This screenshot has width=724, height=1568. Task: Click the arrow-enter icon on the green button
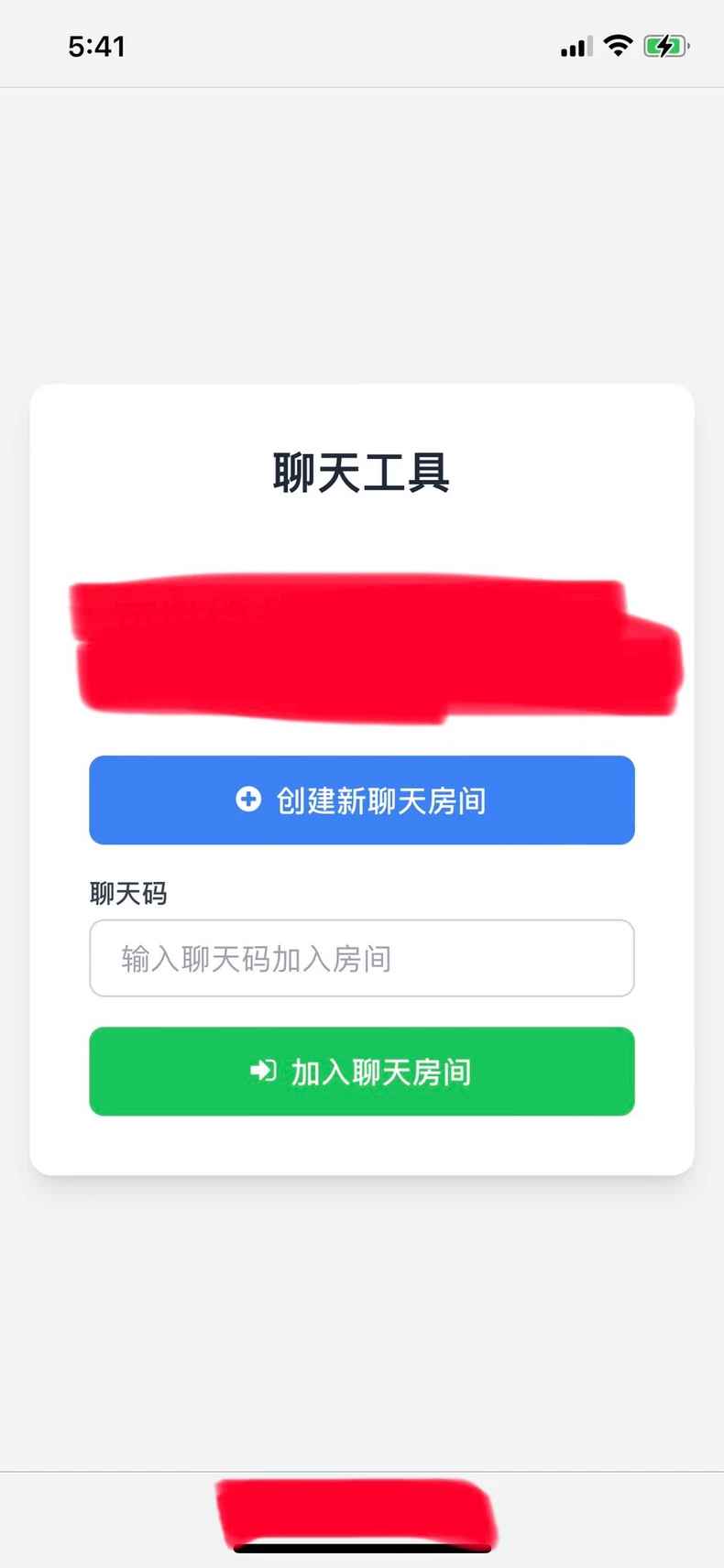(260, 1071)
